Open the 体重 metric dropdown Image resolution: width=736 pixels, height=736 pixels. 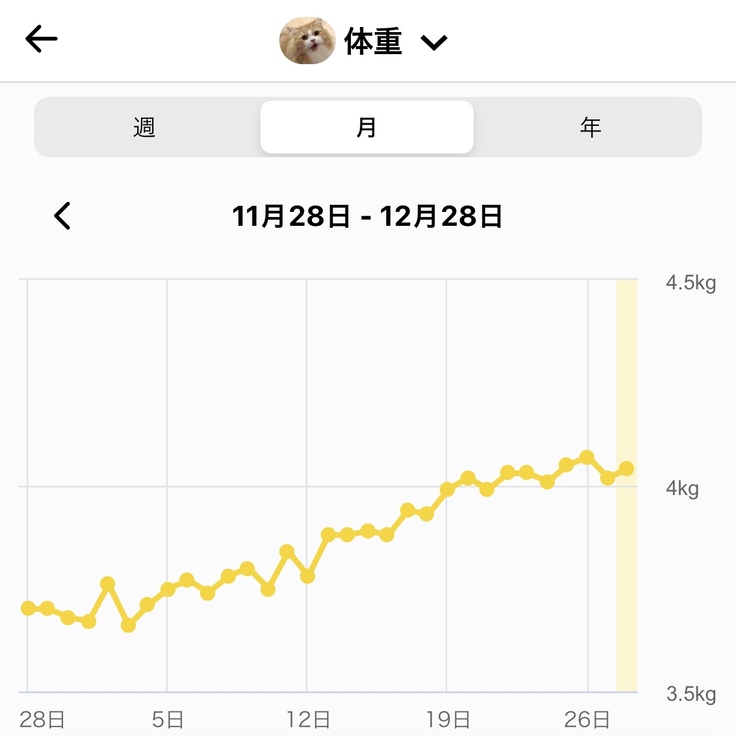pyautogui.click(x=433, y=42)
